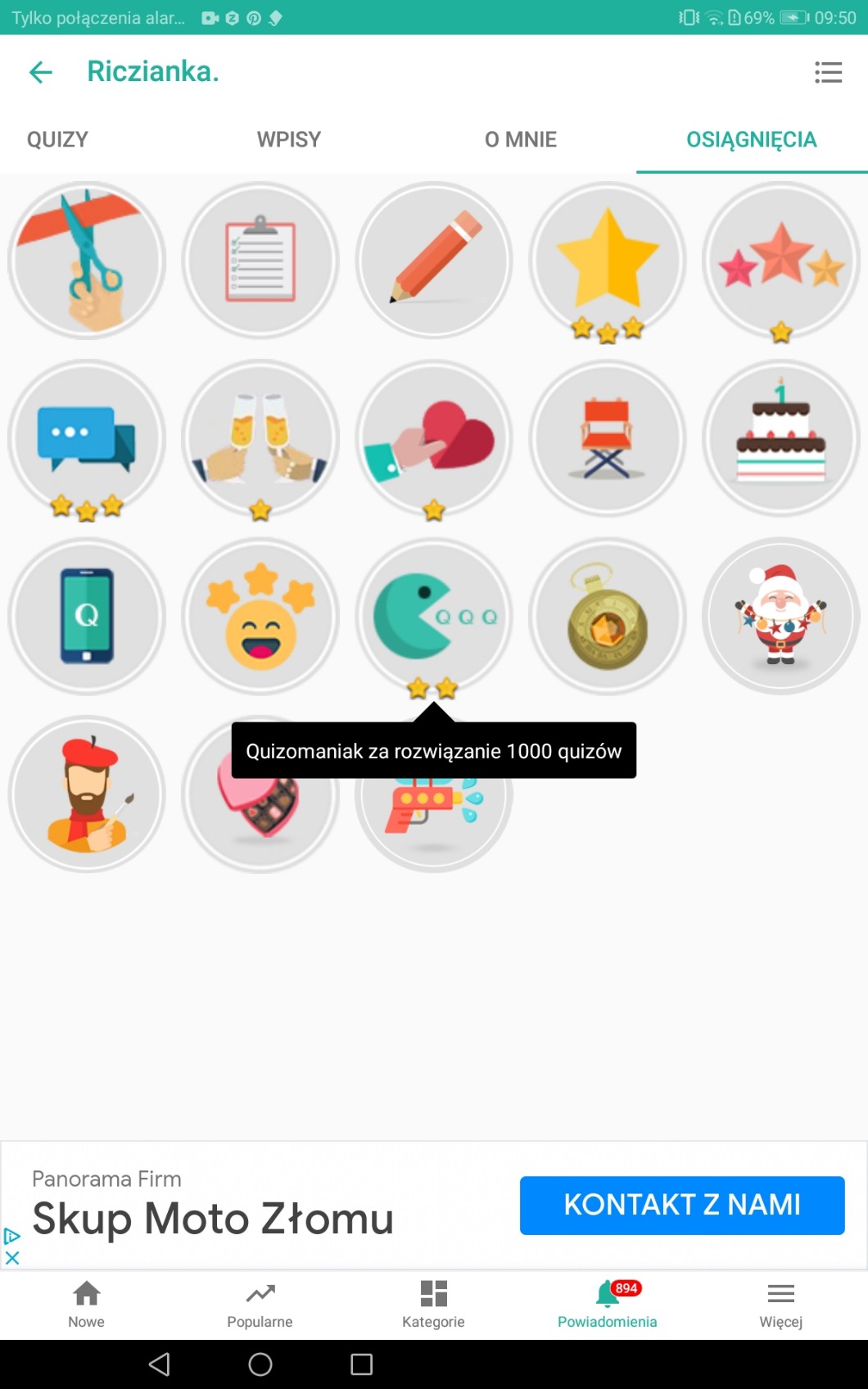Open the list menu icon
Image resolution: width=868 pixels, height=1389 pixels.
[828, 72]
